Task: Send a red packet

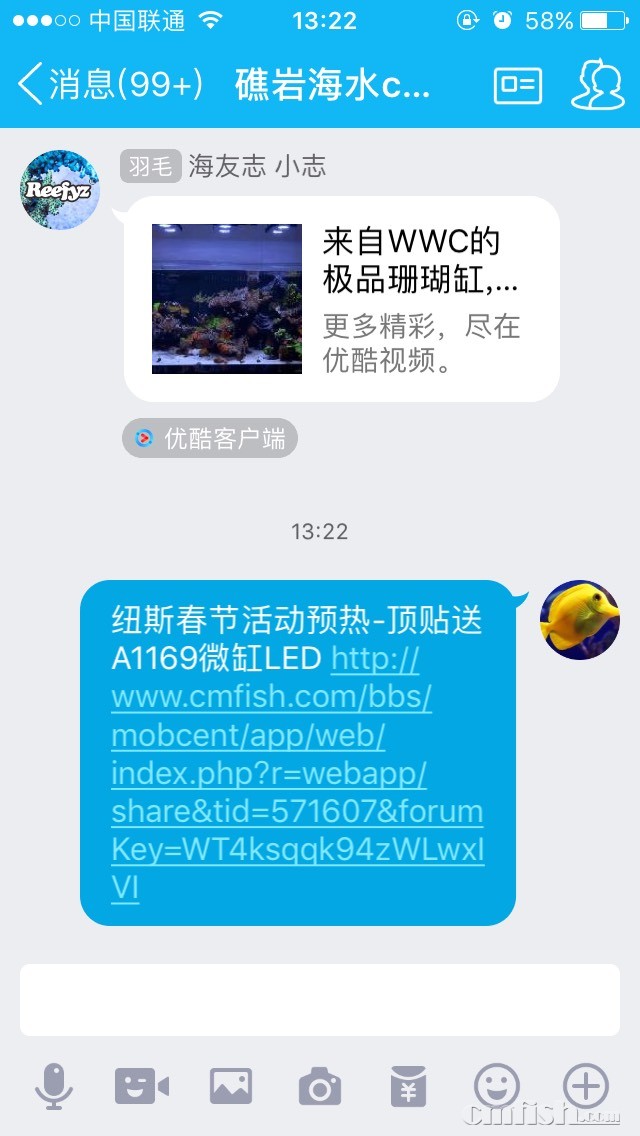Action: coord(408,1086)
